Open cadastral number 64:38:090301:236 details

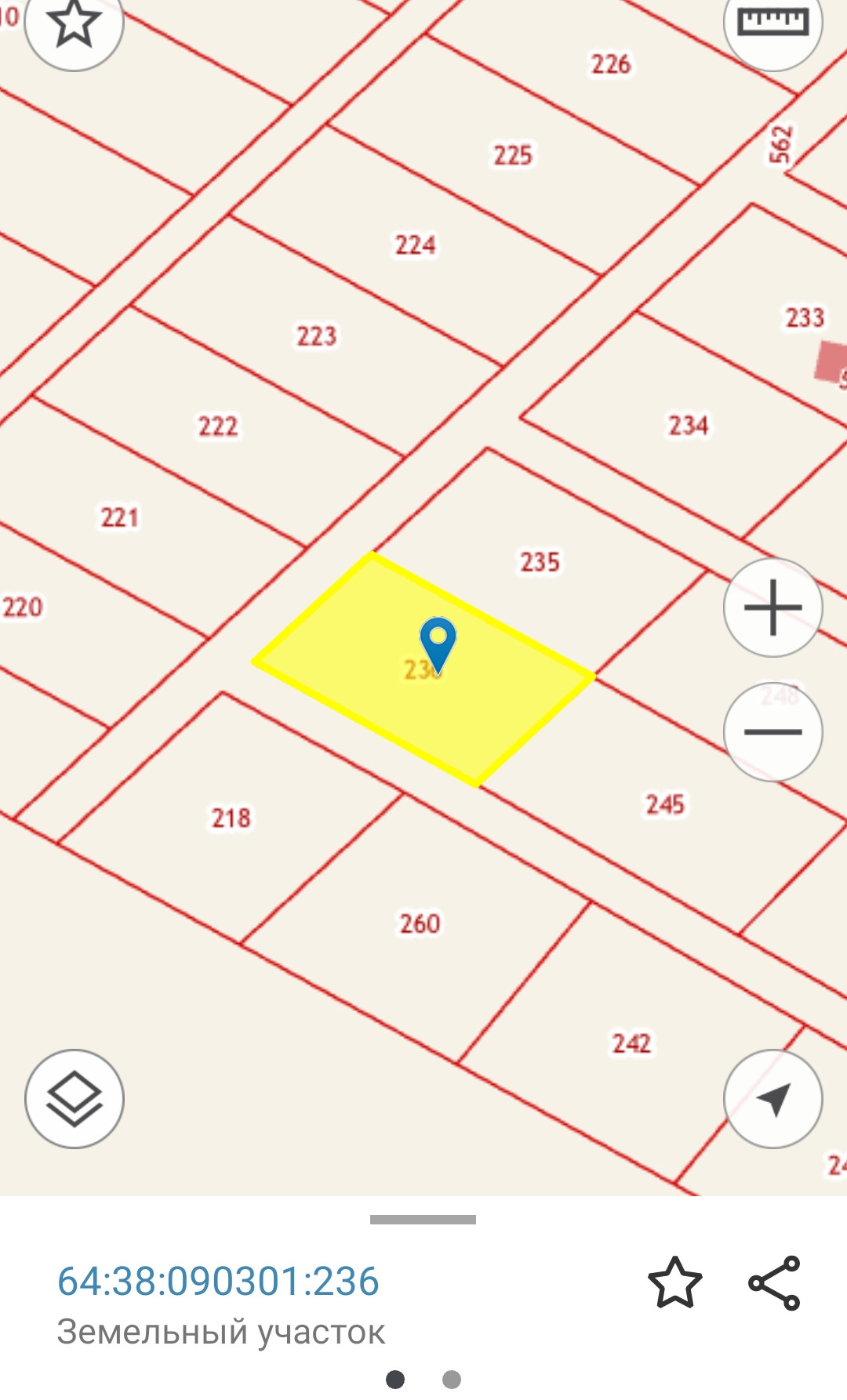(218, 1282)
